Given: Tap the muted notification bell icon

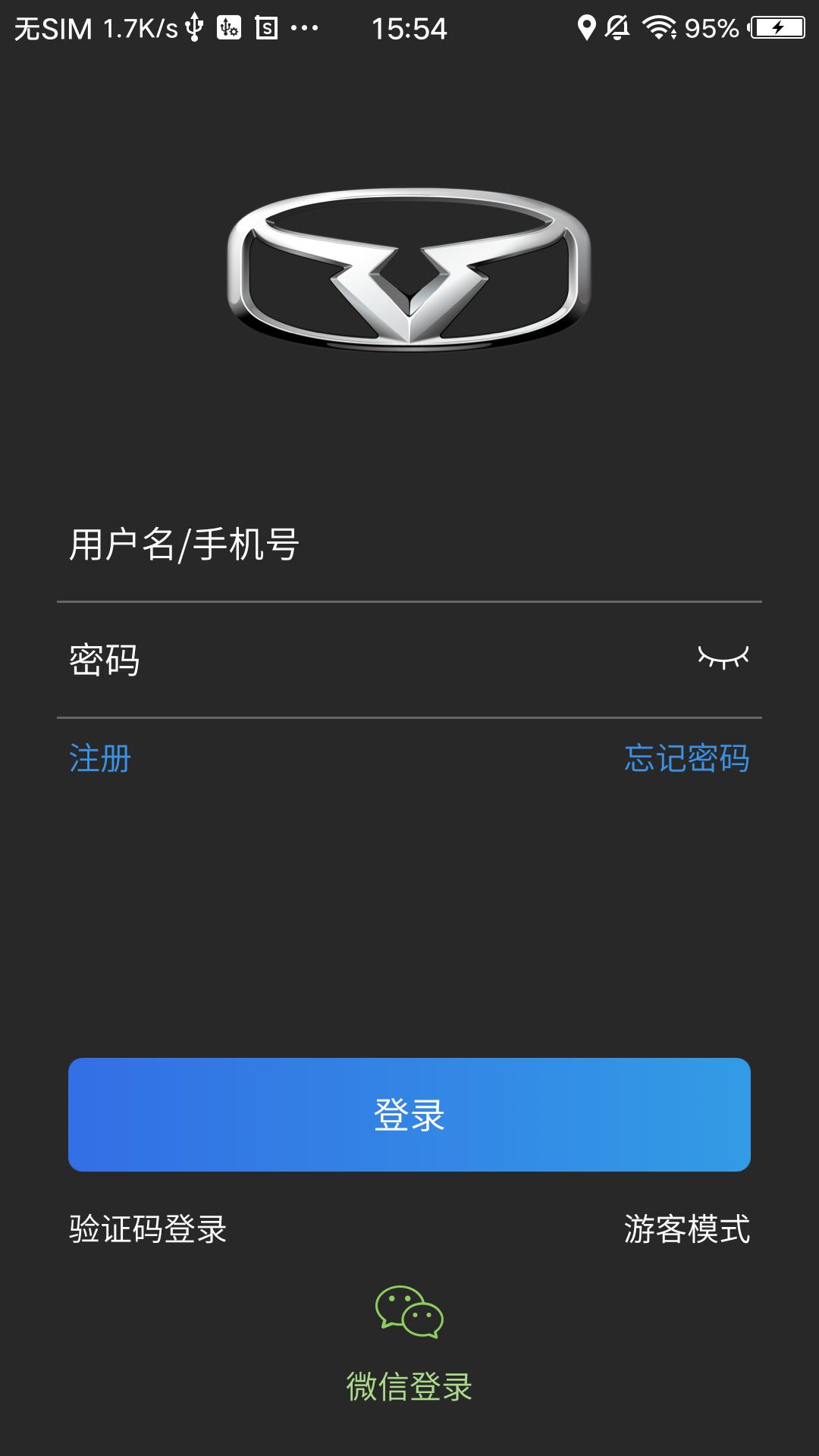Looking at the screenshot, I should pyautogui.click(x=620, y=26).
